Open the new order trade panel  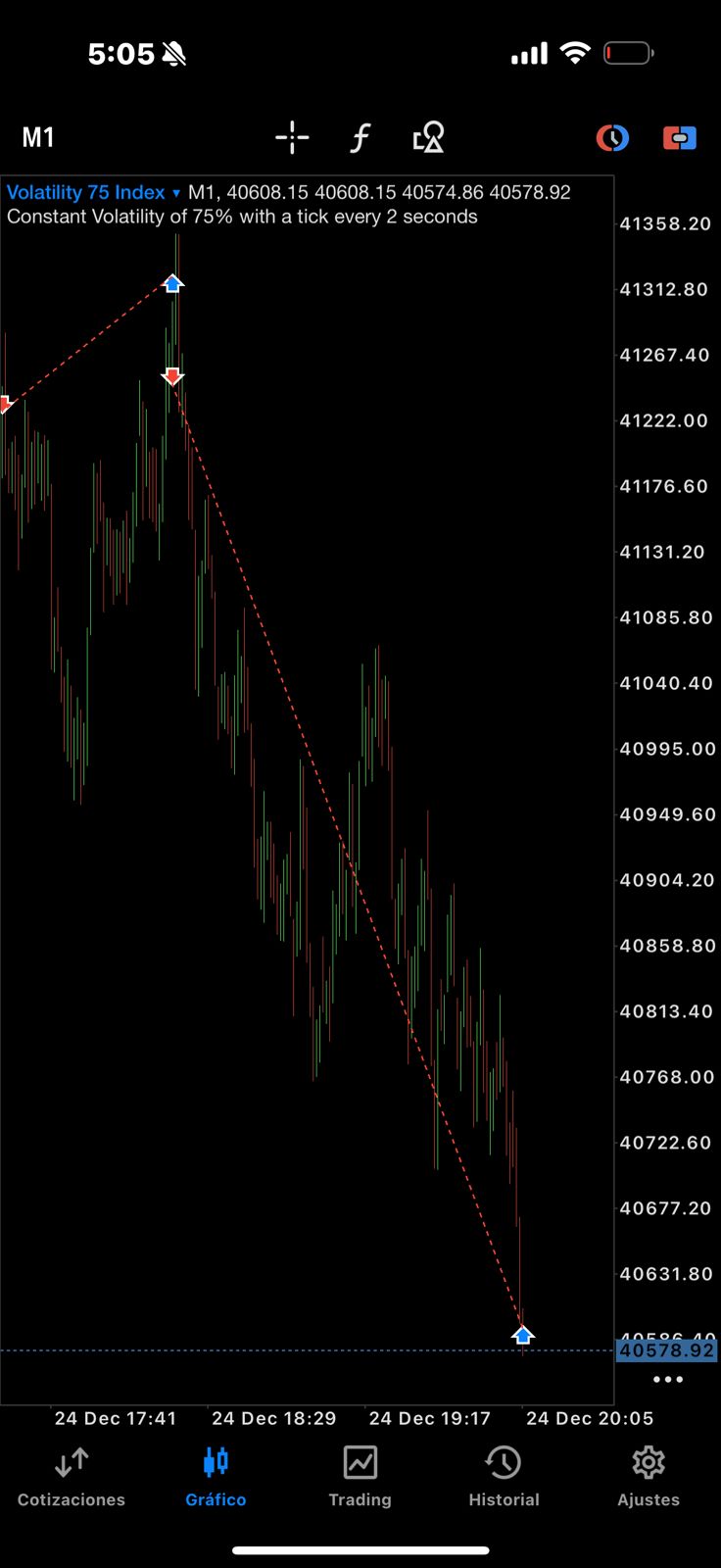[x=679, y=137]
